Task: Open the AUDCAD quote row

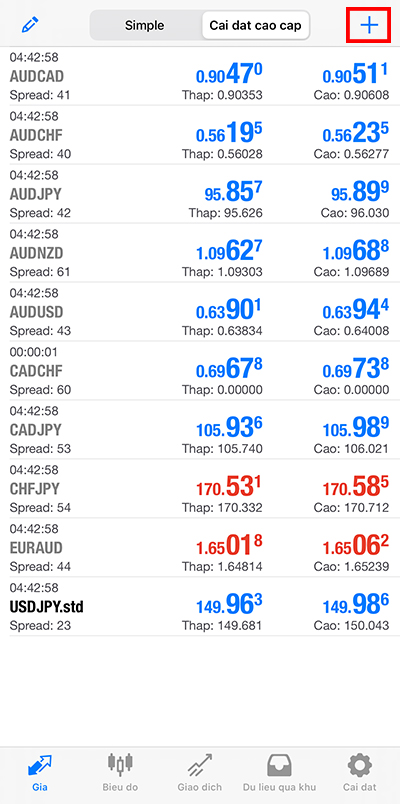Action: (x=200, y=76)
